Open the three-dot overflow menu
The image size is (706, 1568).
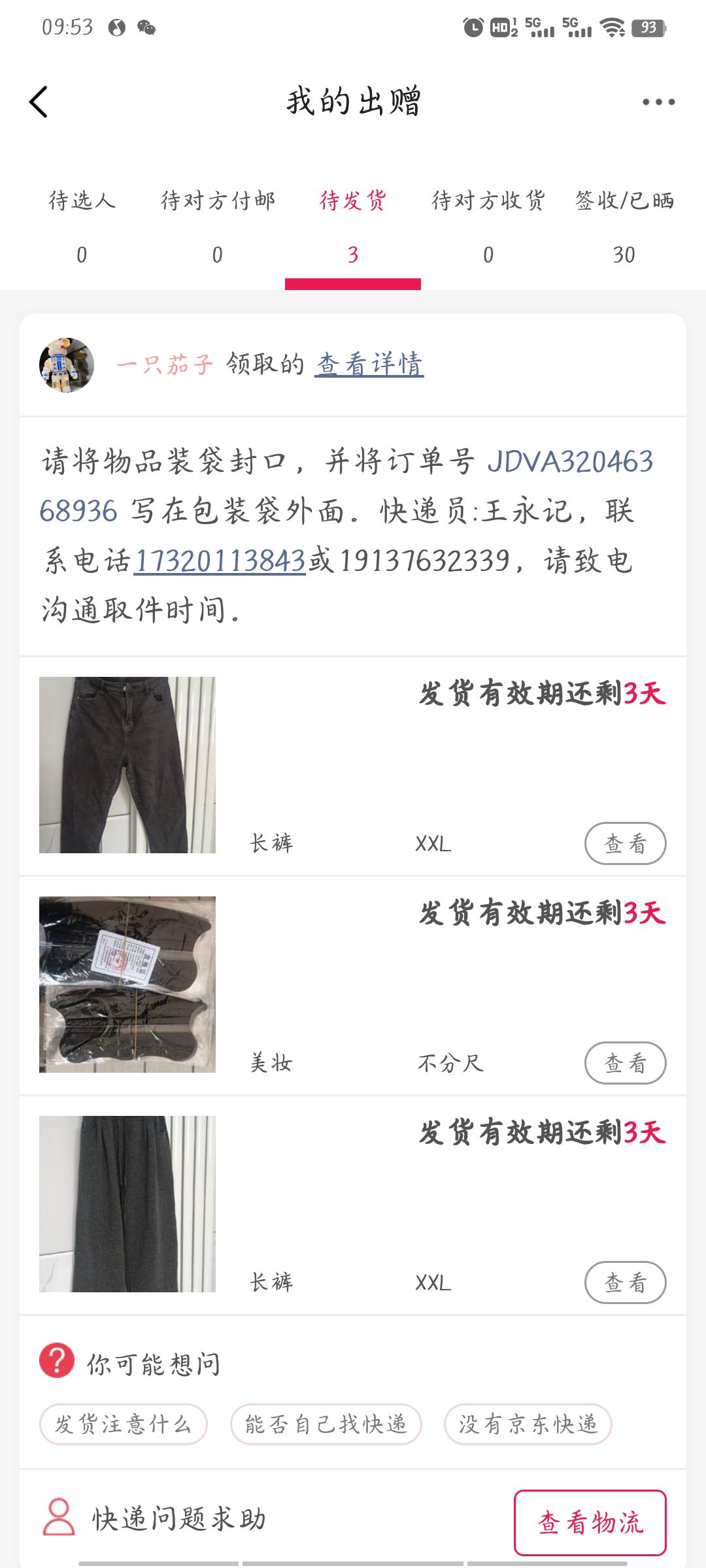(658, 102)
